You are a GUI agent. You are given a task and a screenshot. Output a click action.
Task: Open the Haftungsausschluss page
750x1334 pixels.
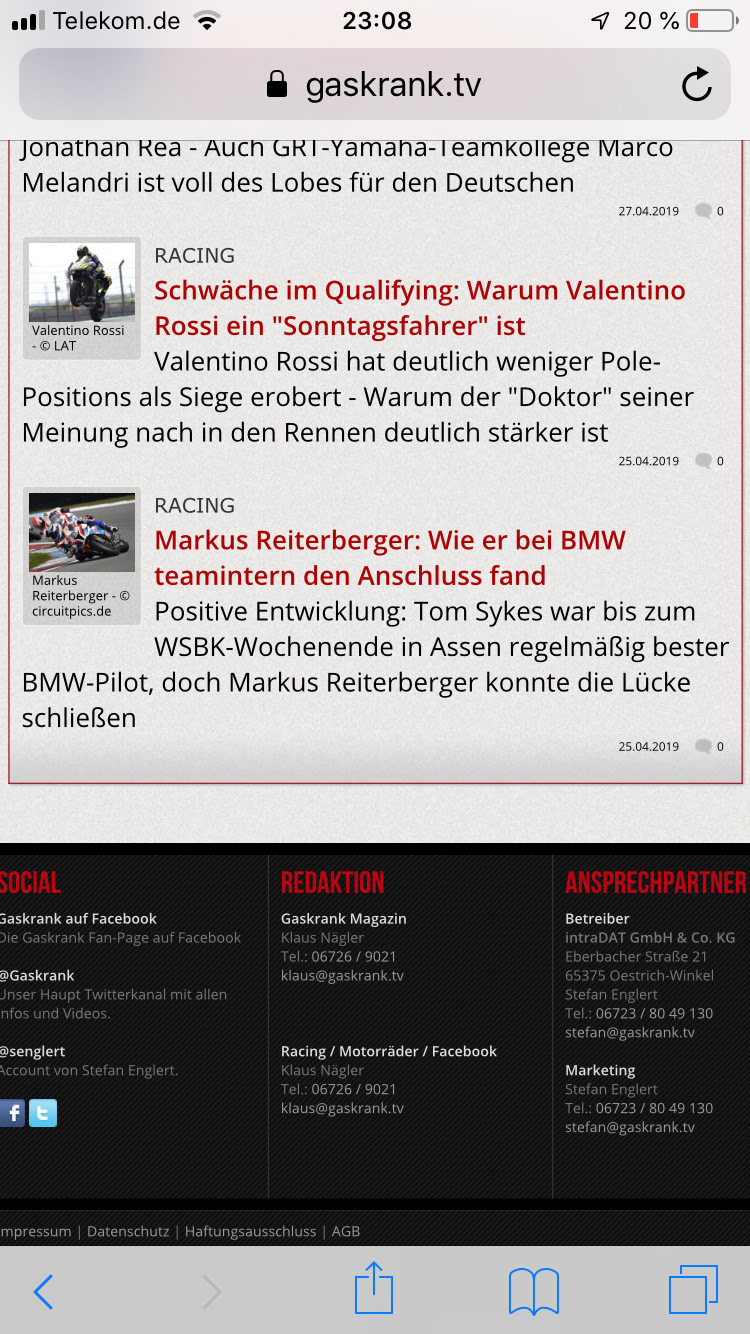(250, 1231)
